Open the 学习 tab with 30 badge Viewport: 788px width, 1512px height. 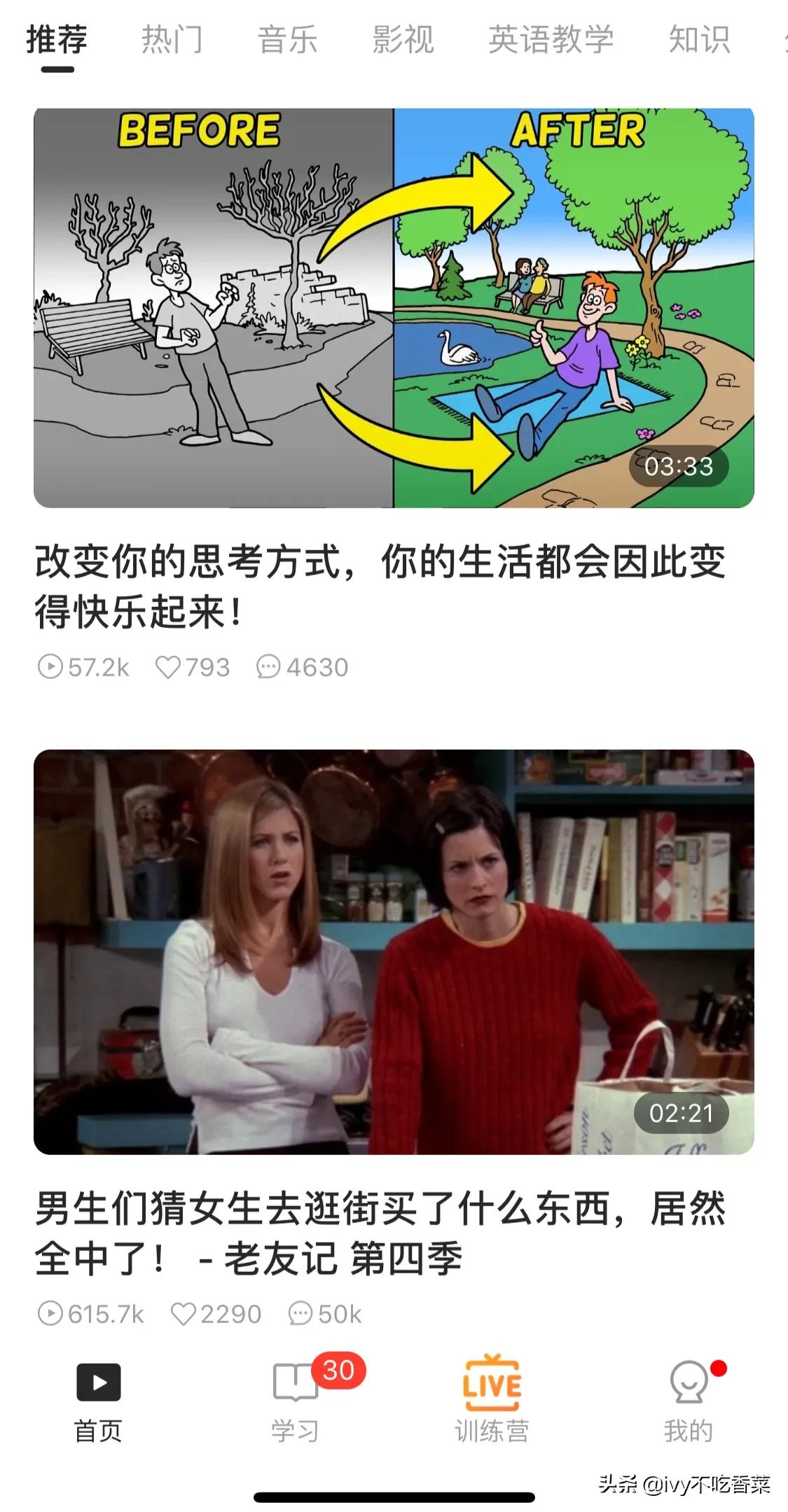[296, 1396]
